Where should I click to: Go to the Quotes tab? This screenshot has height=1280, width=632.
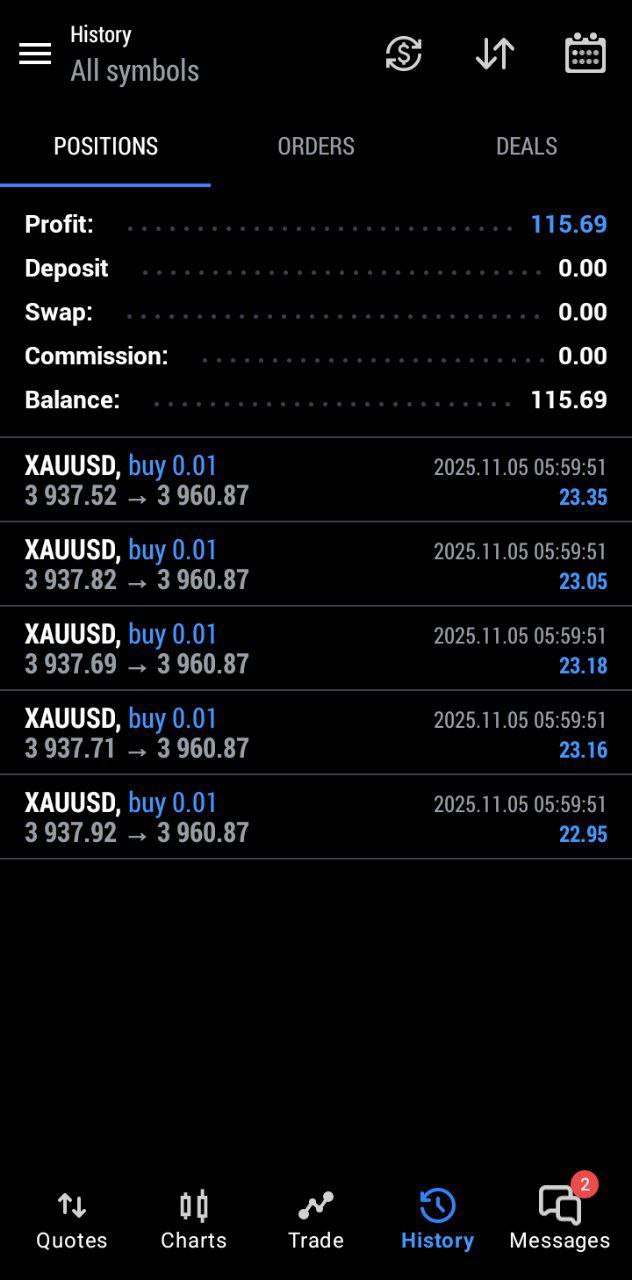[x=72, y=1220]
